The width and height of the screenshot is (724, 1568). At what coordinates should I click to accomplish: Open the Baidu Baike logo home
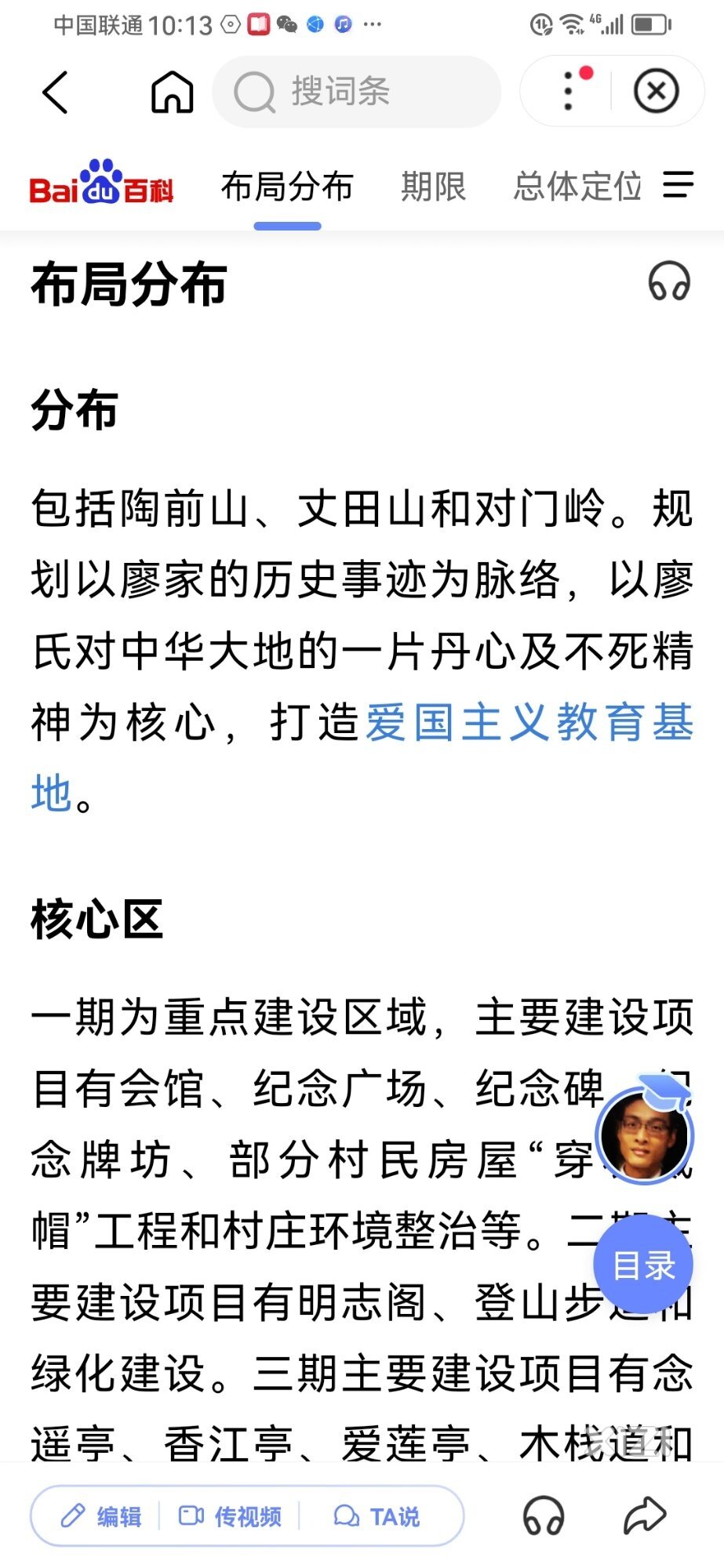pos(102,185)
